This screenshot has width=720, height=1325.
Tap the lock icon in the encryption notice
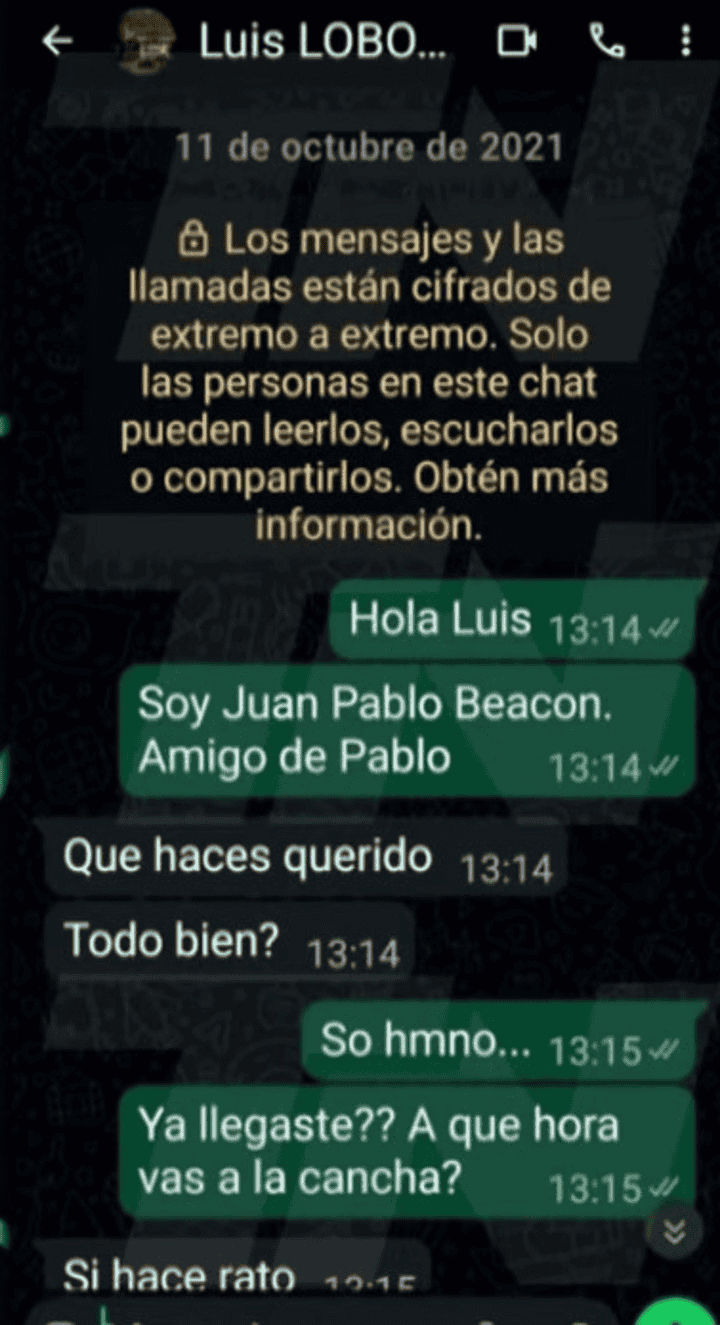pos(194,238)
